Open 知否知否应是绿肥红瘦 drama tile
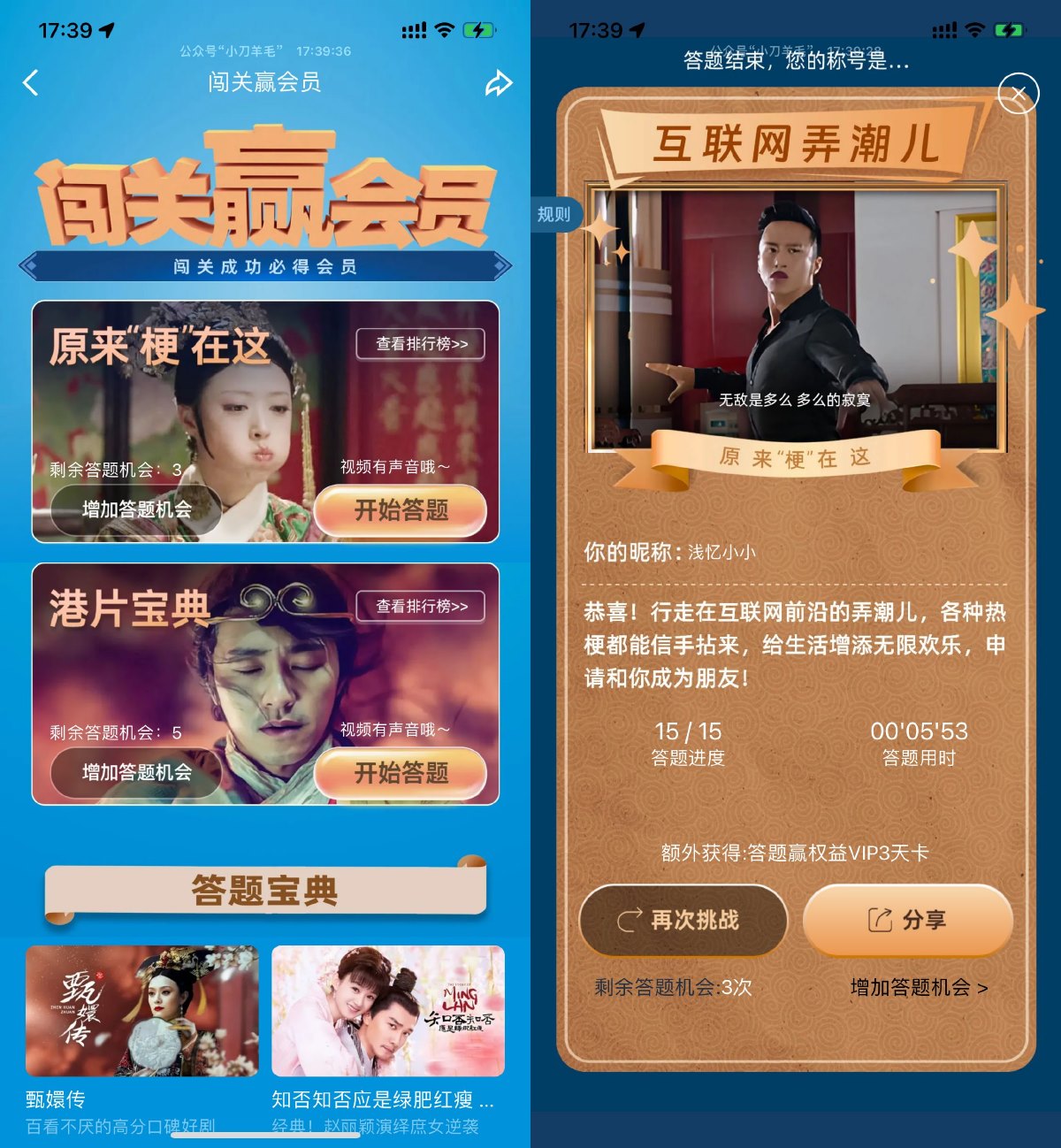This screenshot has height=1148, width=1061. [x=388, y=1011]
